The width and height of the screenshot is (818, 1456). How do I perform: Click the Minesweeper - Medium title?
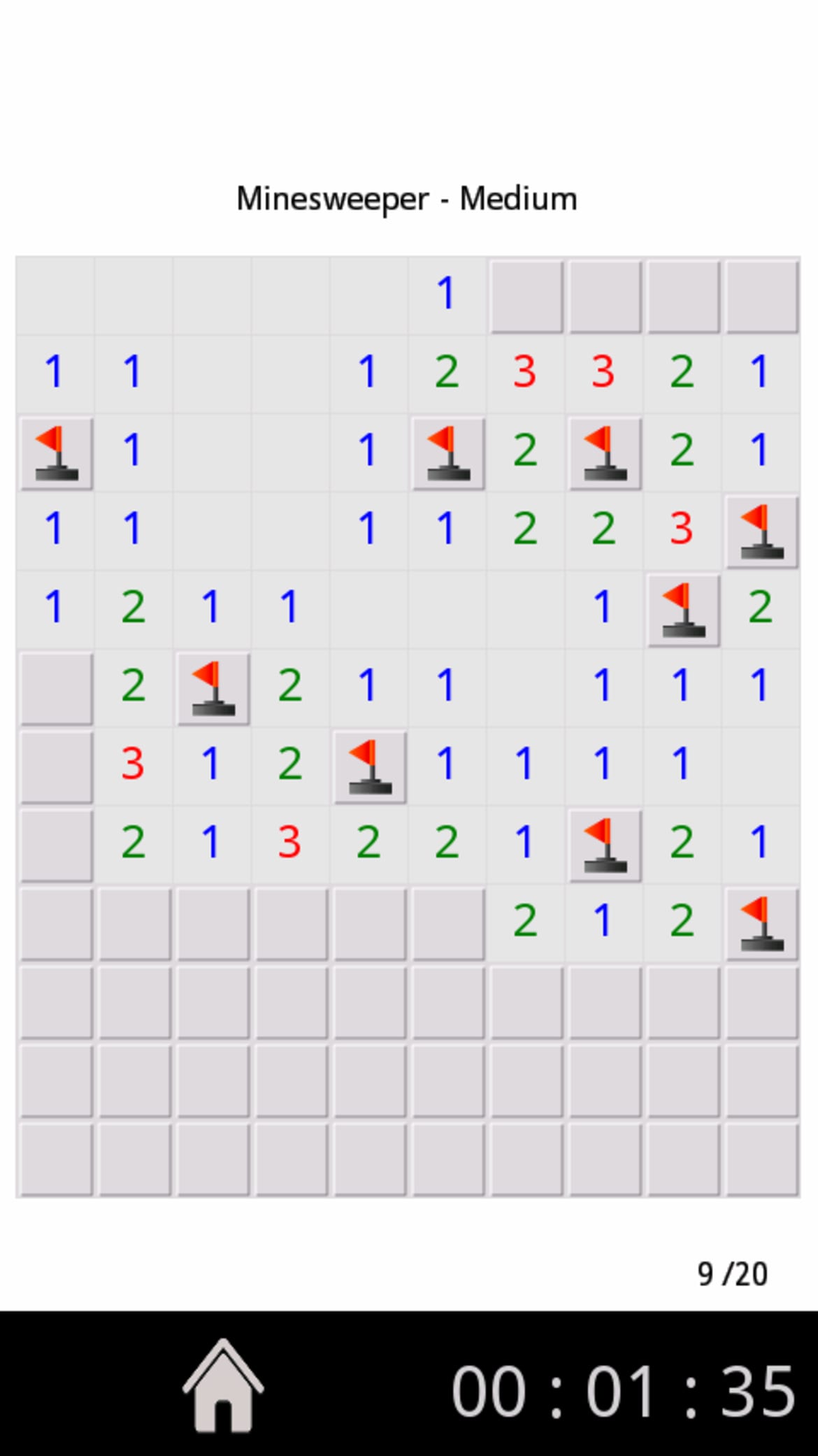(x=406, y=198)
